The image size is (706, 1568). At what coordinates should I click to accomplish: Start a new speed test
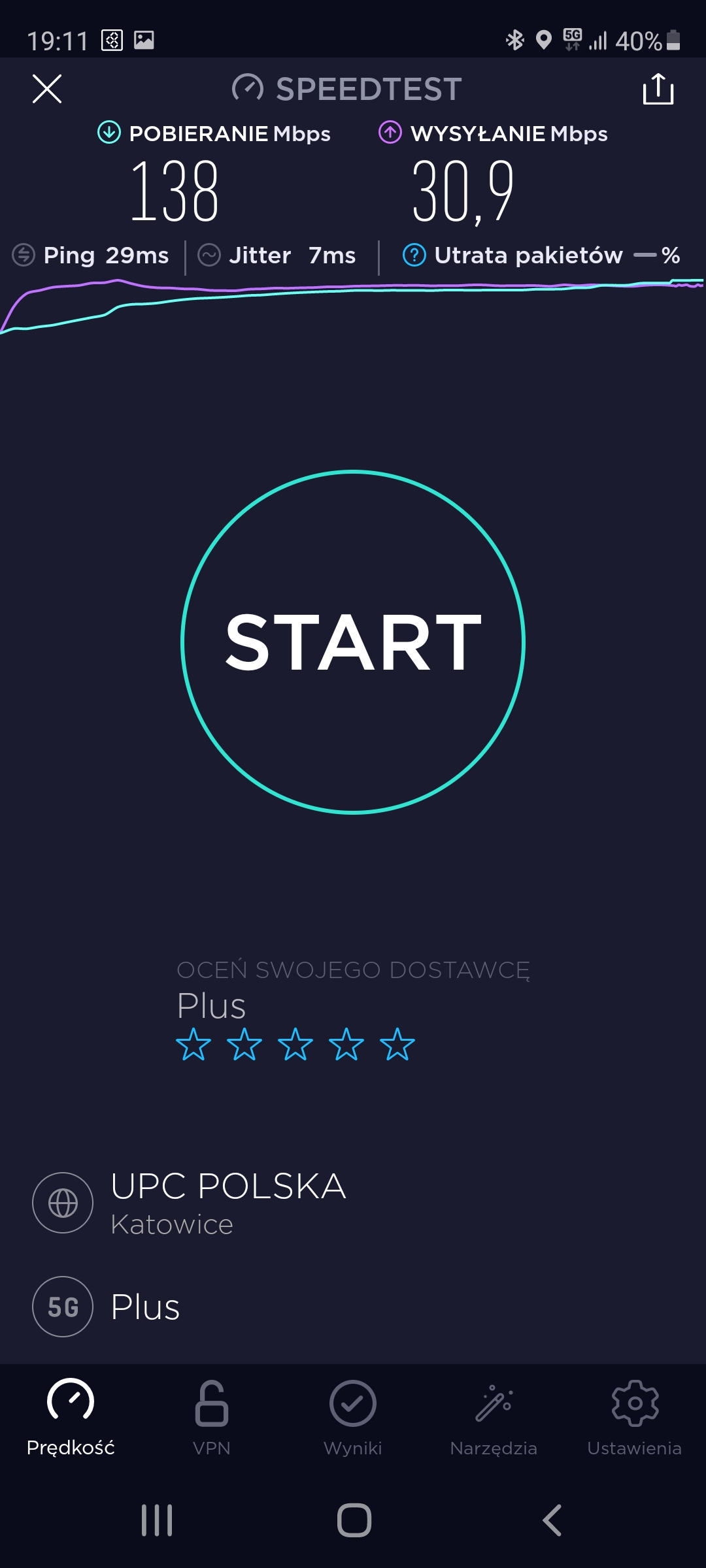353,642
